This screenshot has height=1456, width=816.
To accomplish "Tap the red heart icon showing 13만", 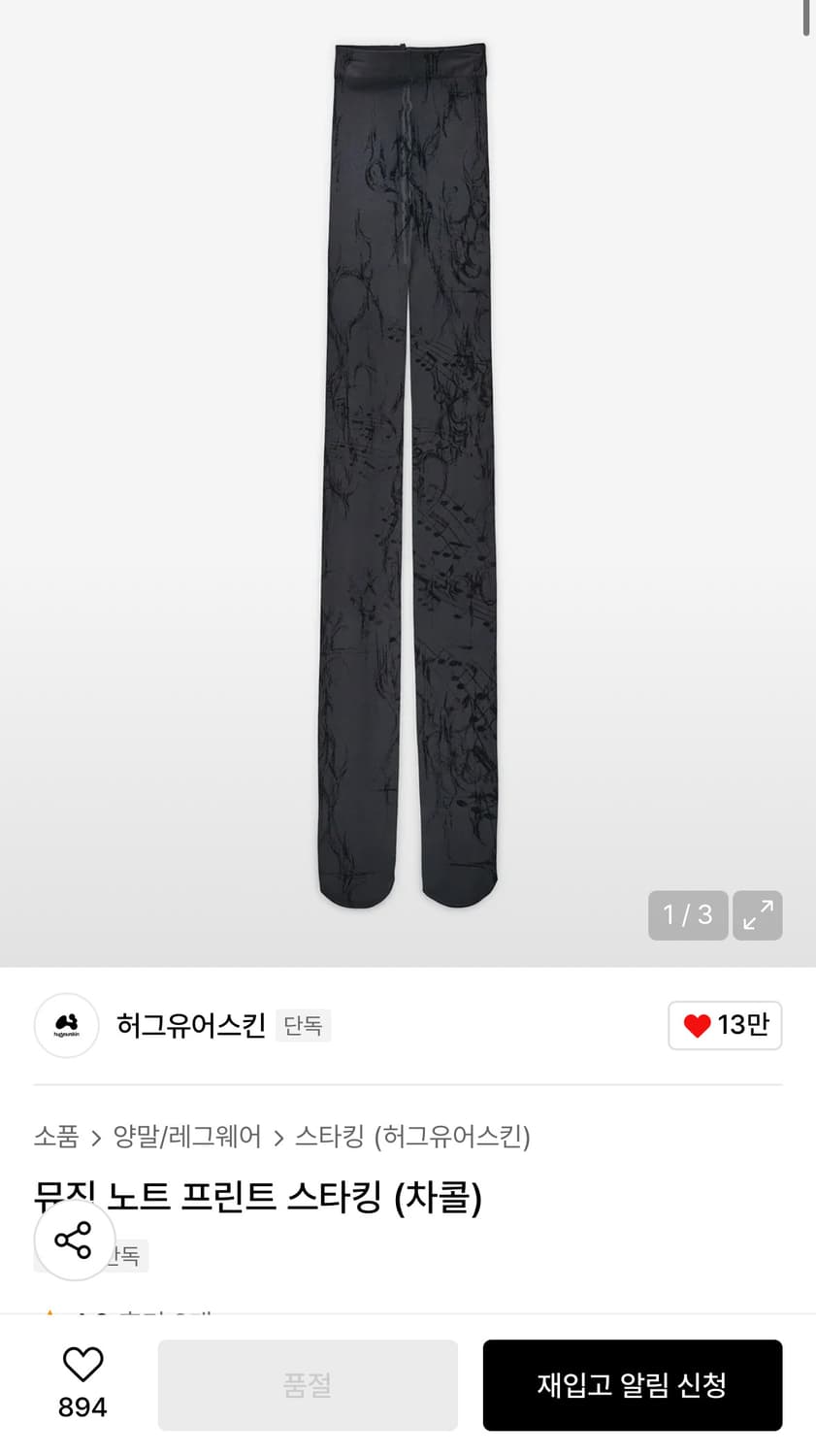I will click(725, 1025).
